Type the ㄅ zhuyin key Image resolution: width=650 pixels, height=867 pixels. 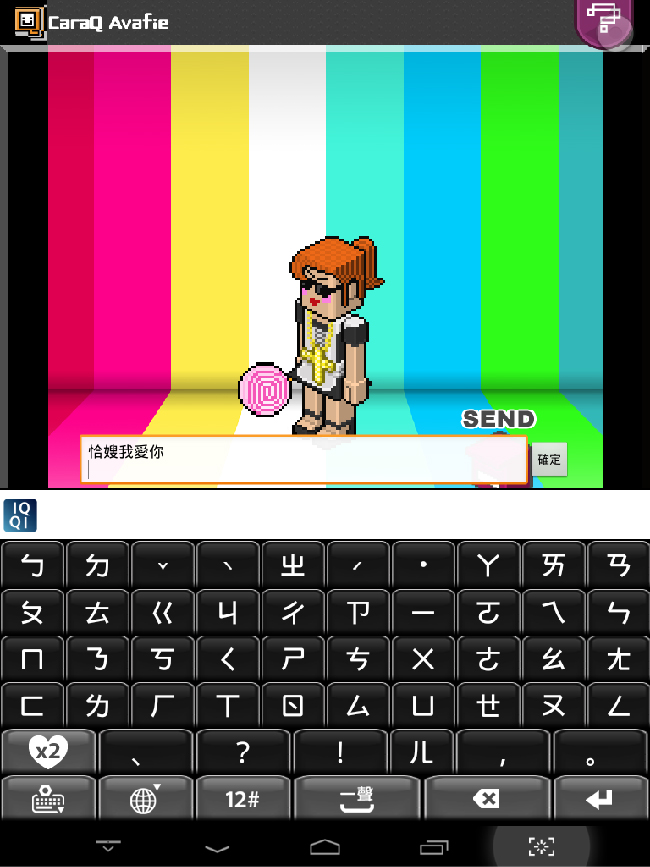(33, 566)
